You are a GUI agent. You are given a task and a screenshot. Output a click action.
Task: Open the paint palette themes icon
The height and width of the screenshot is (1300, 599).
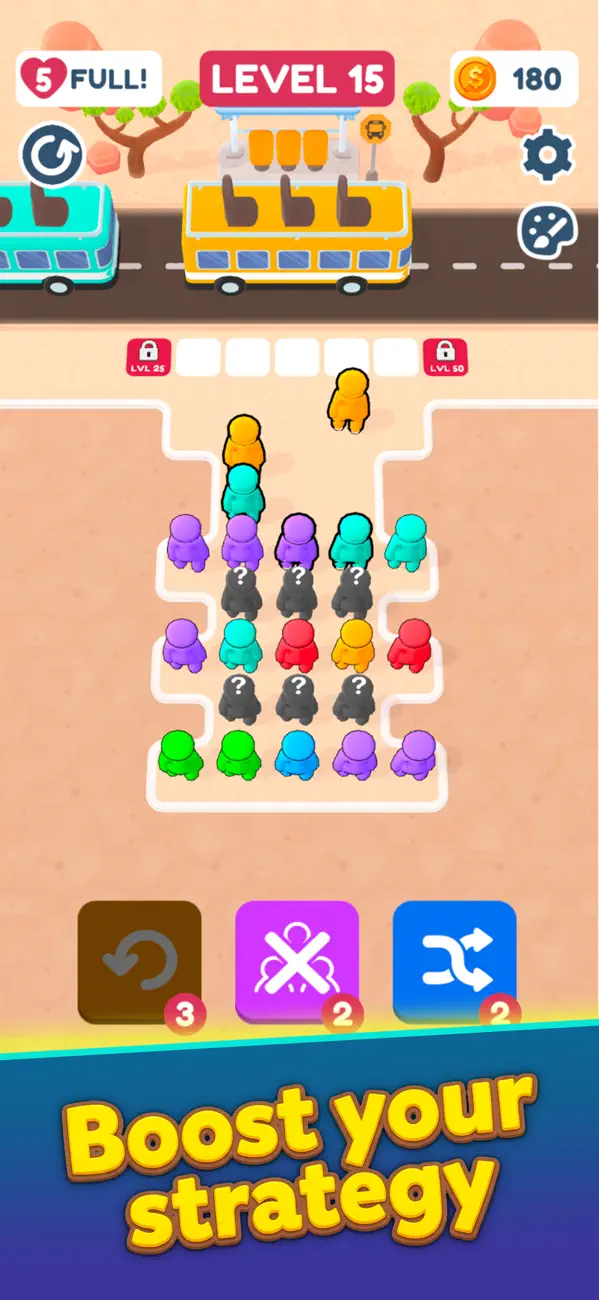click(547, 229)
